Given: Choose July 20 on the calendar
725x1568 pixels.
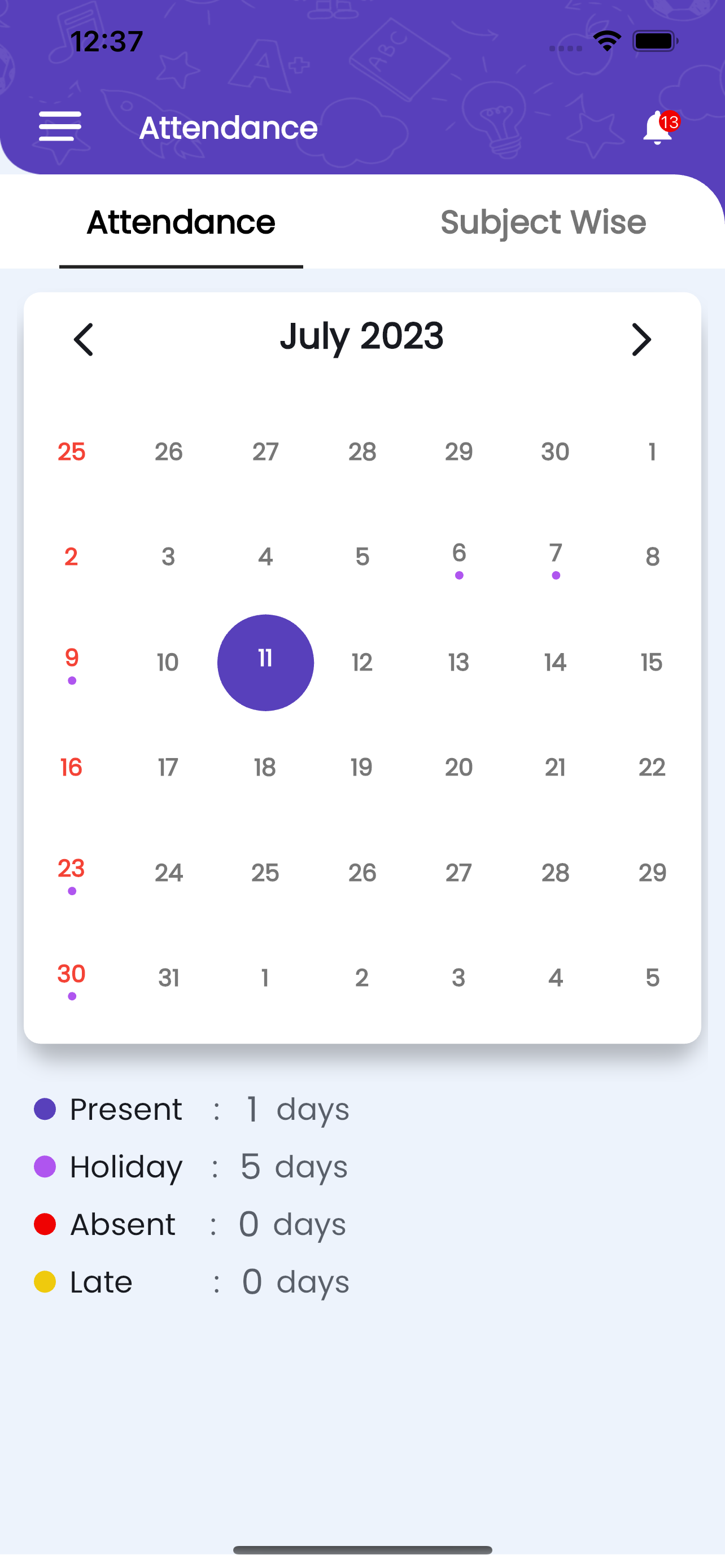Looking at the screenshot, I should tap(458, 768).
